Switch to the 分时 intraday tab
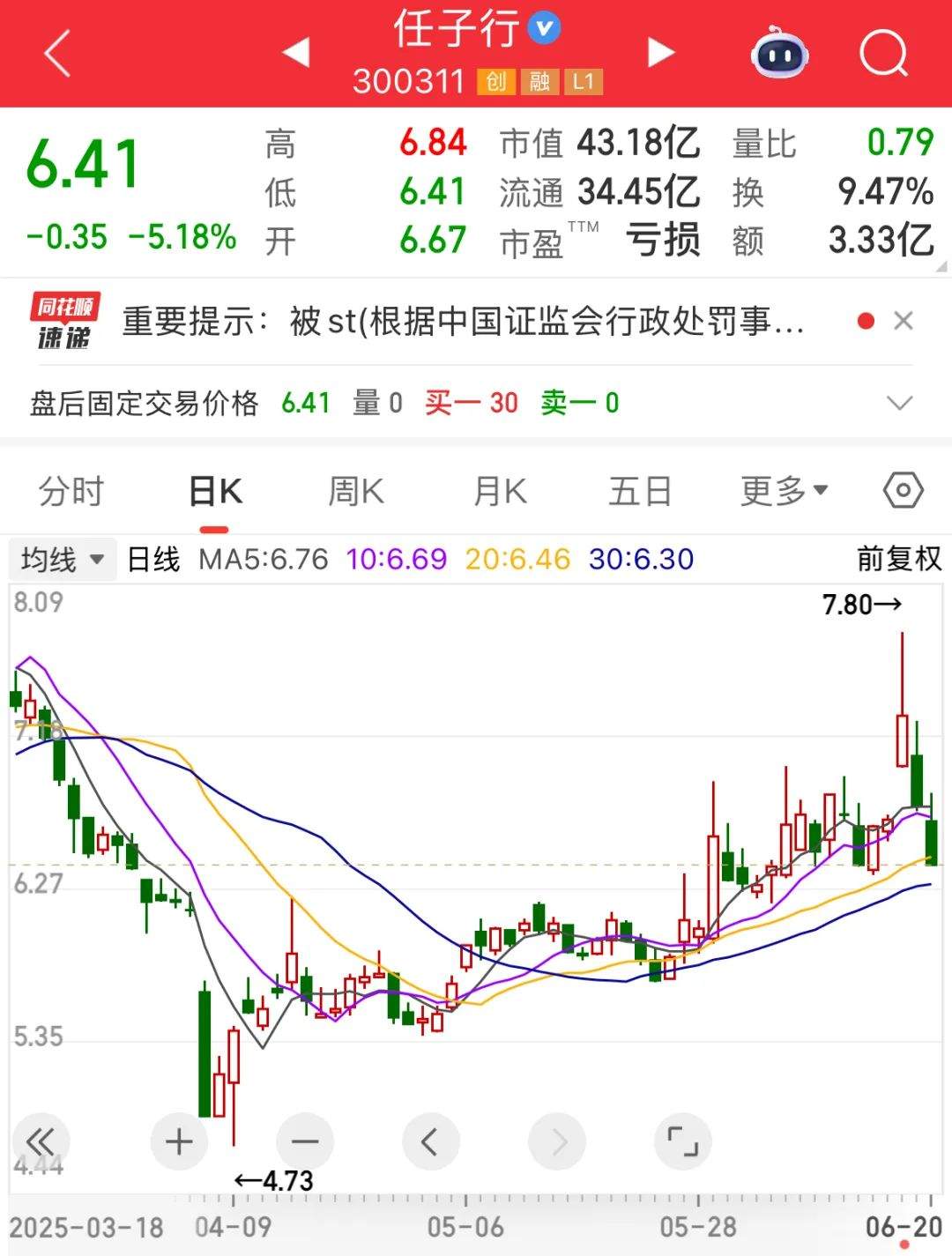 pyautogui.click(x=71, y=490)
